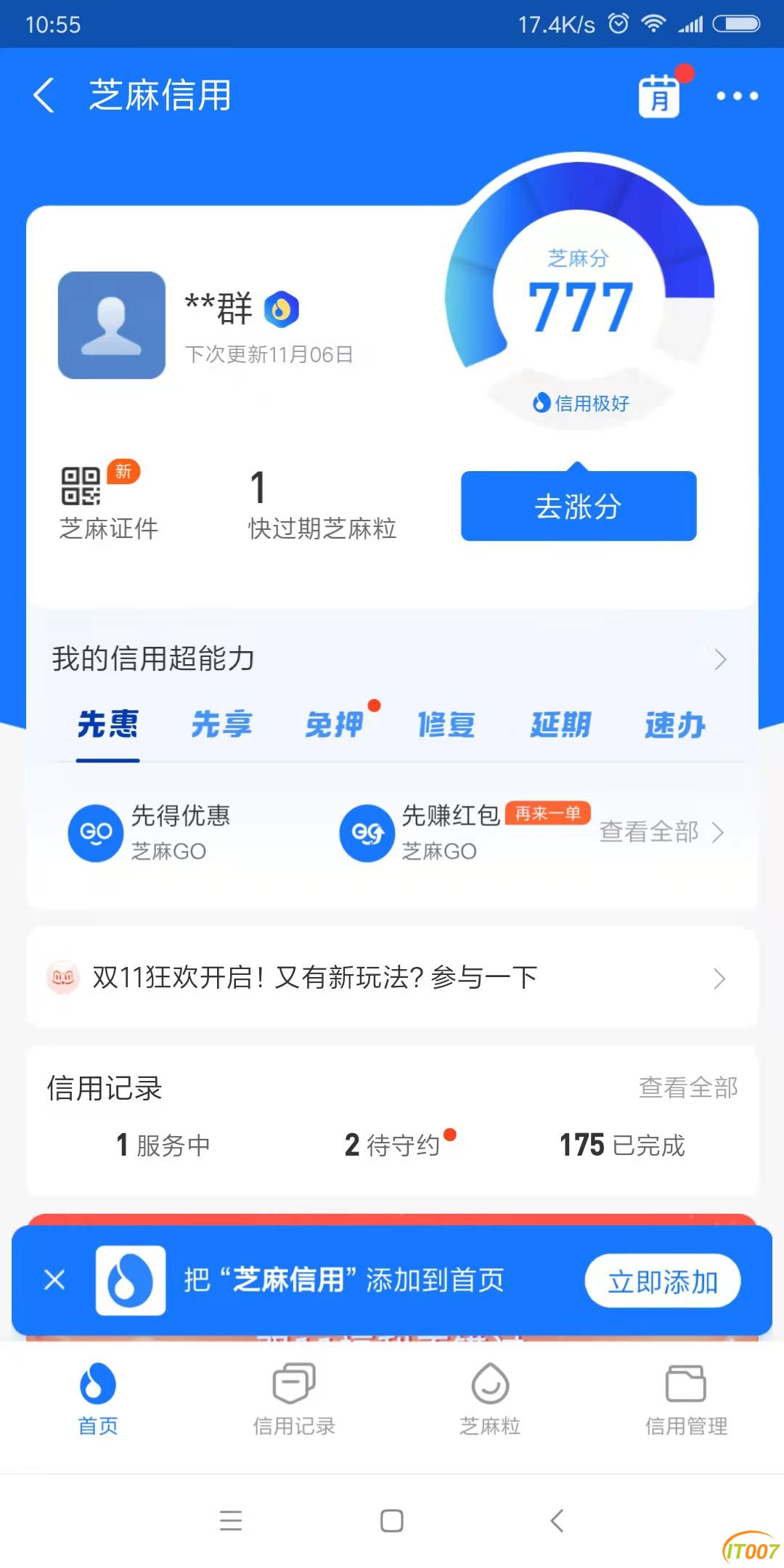Screen dimensions: 784x1568
Task: Open the calendar icon in header
Action: 659,96
